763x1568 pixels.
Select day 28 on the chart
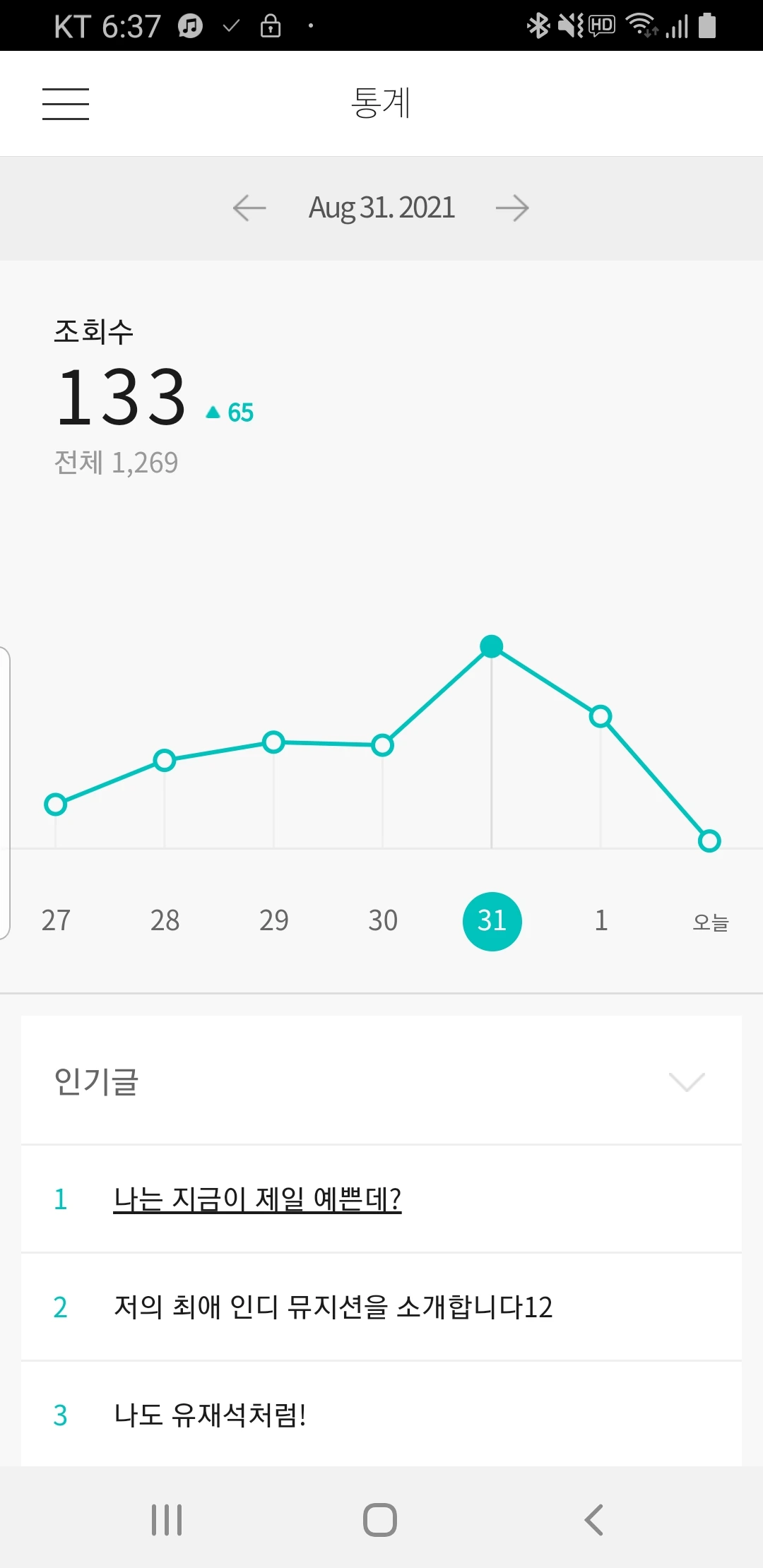coord(165,920)
